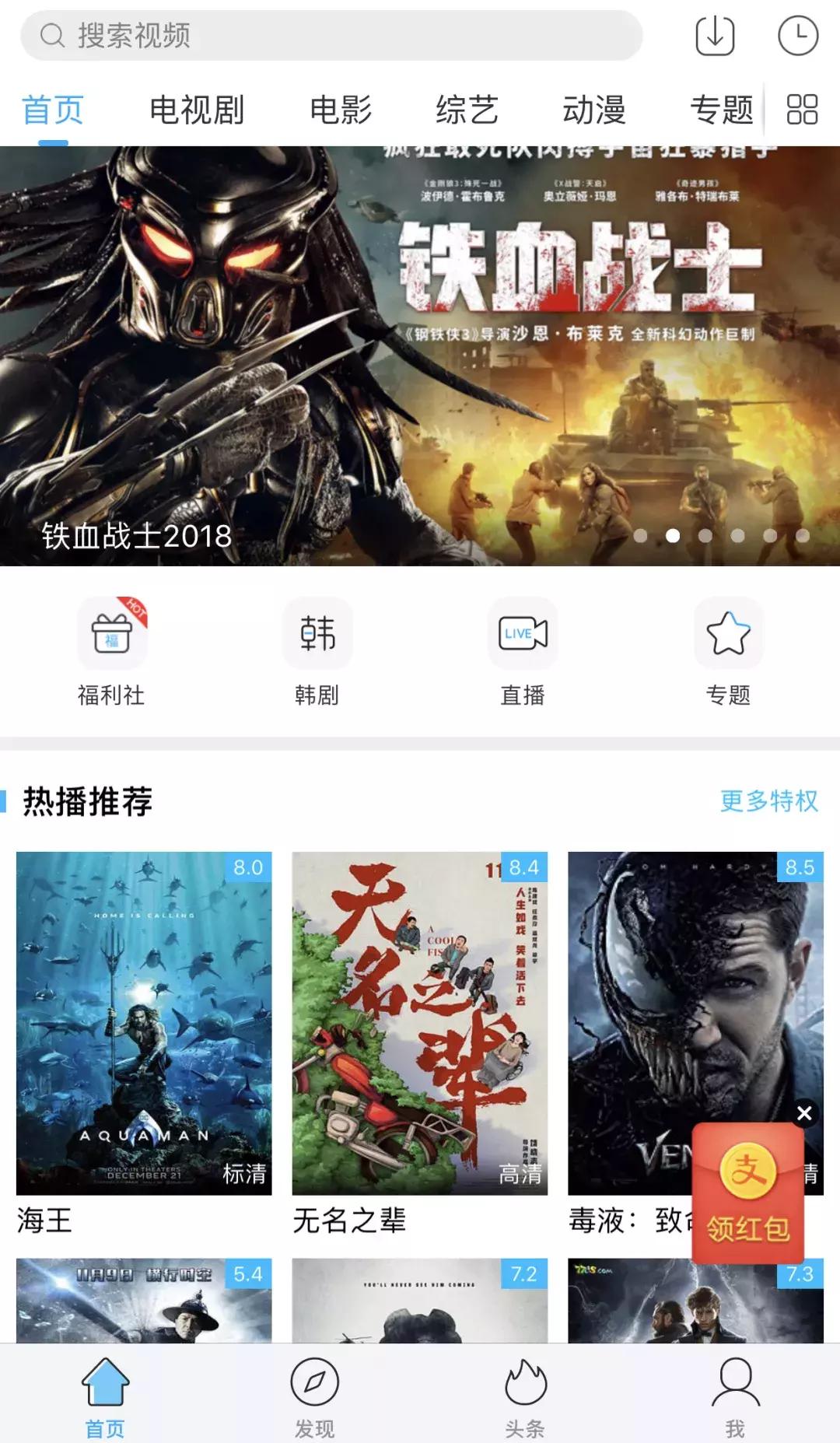The width and height of the screenshot is (840, 1443).
Task: Switch to the 动漫 tab
Action: (597, 110)
